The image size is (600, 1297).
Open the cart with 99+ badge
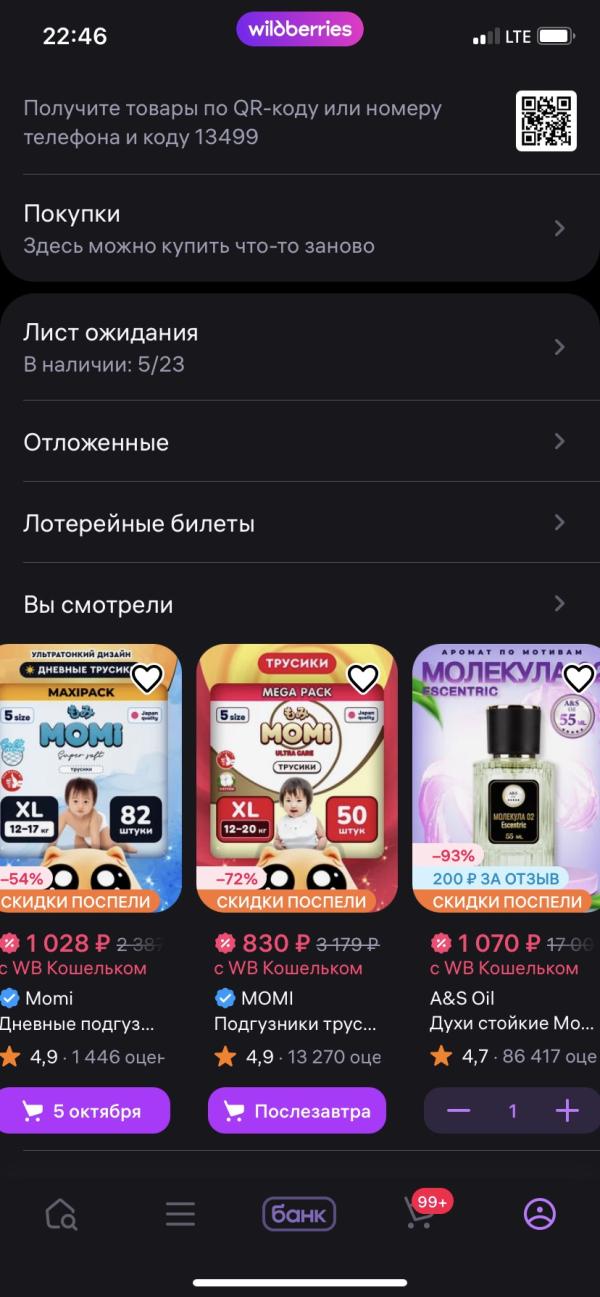pos(420,1213)
